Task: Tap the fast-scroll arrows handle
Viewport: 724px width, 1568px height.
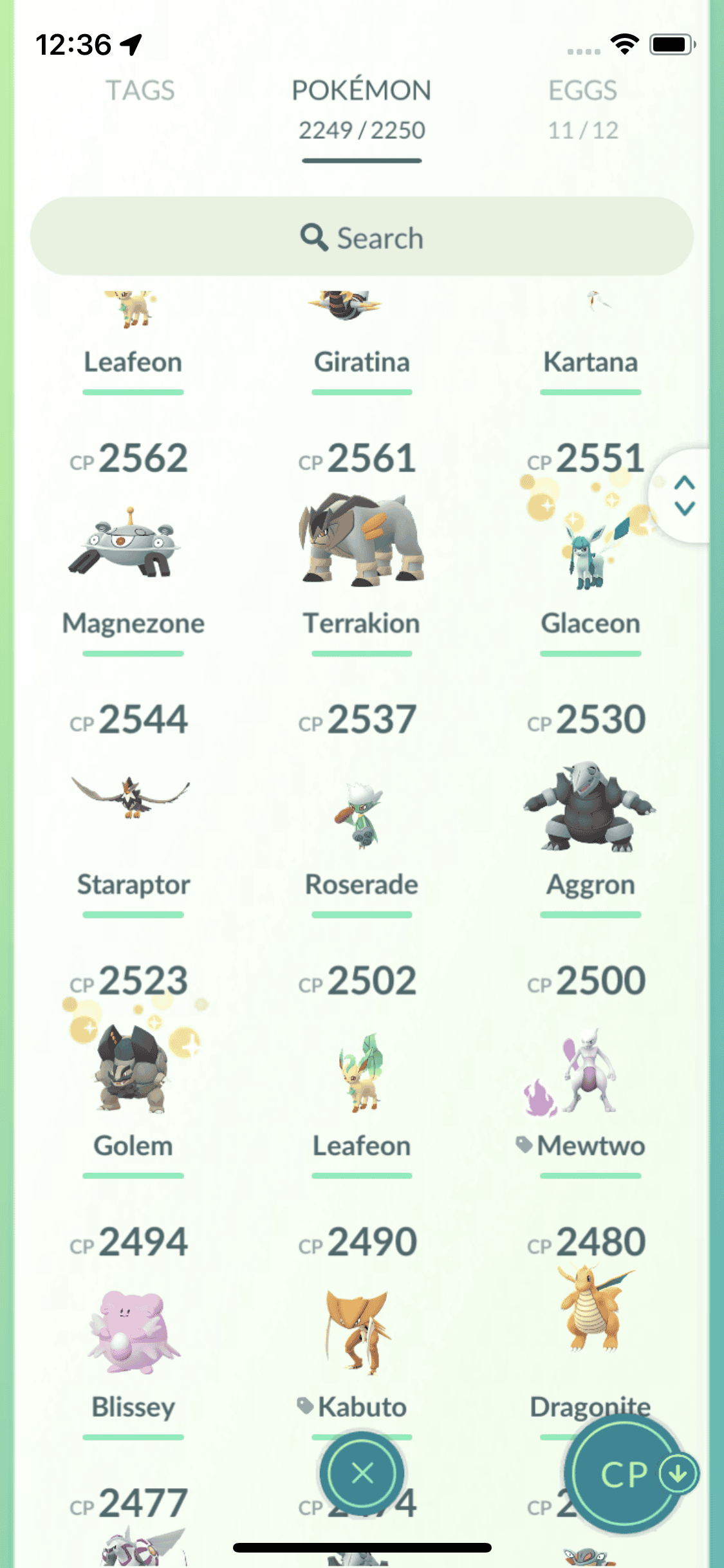Action: [684, 496]
